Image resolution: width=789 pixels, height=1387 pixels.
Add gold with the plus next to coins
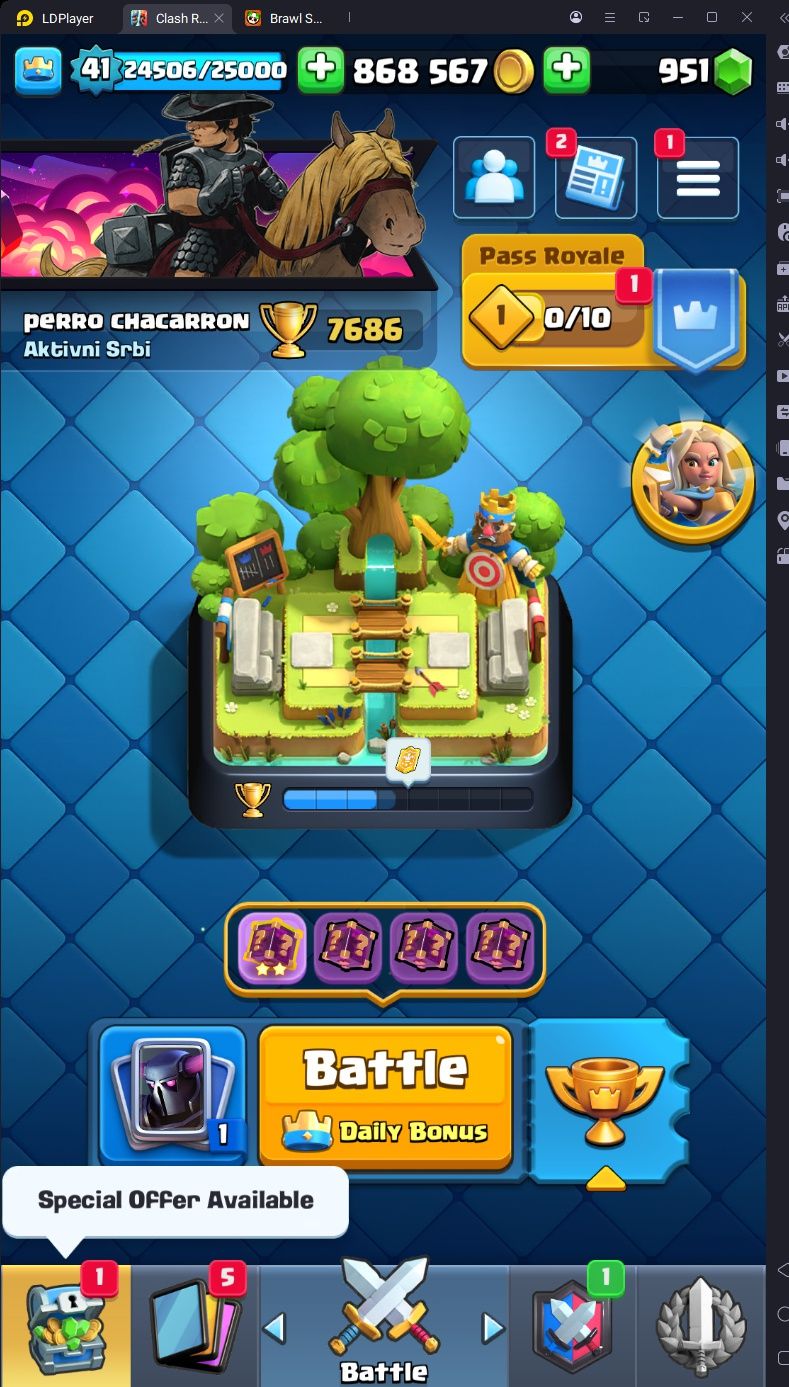coord(321,70)
